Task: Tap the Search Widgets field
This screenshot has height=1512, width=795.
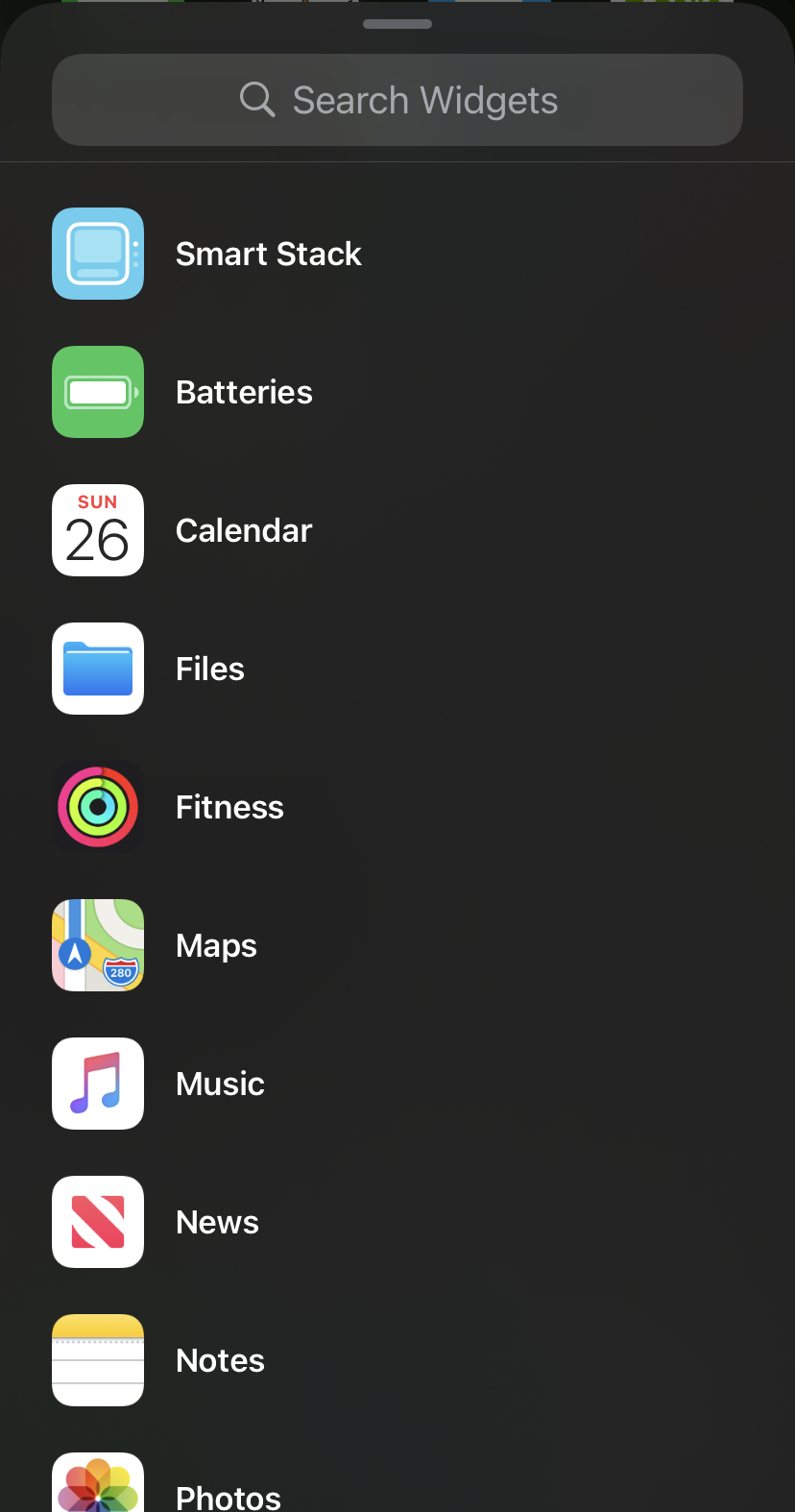Action: click(x=397, y=100)
